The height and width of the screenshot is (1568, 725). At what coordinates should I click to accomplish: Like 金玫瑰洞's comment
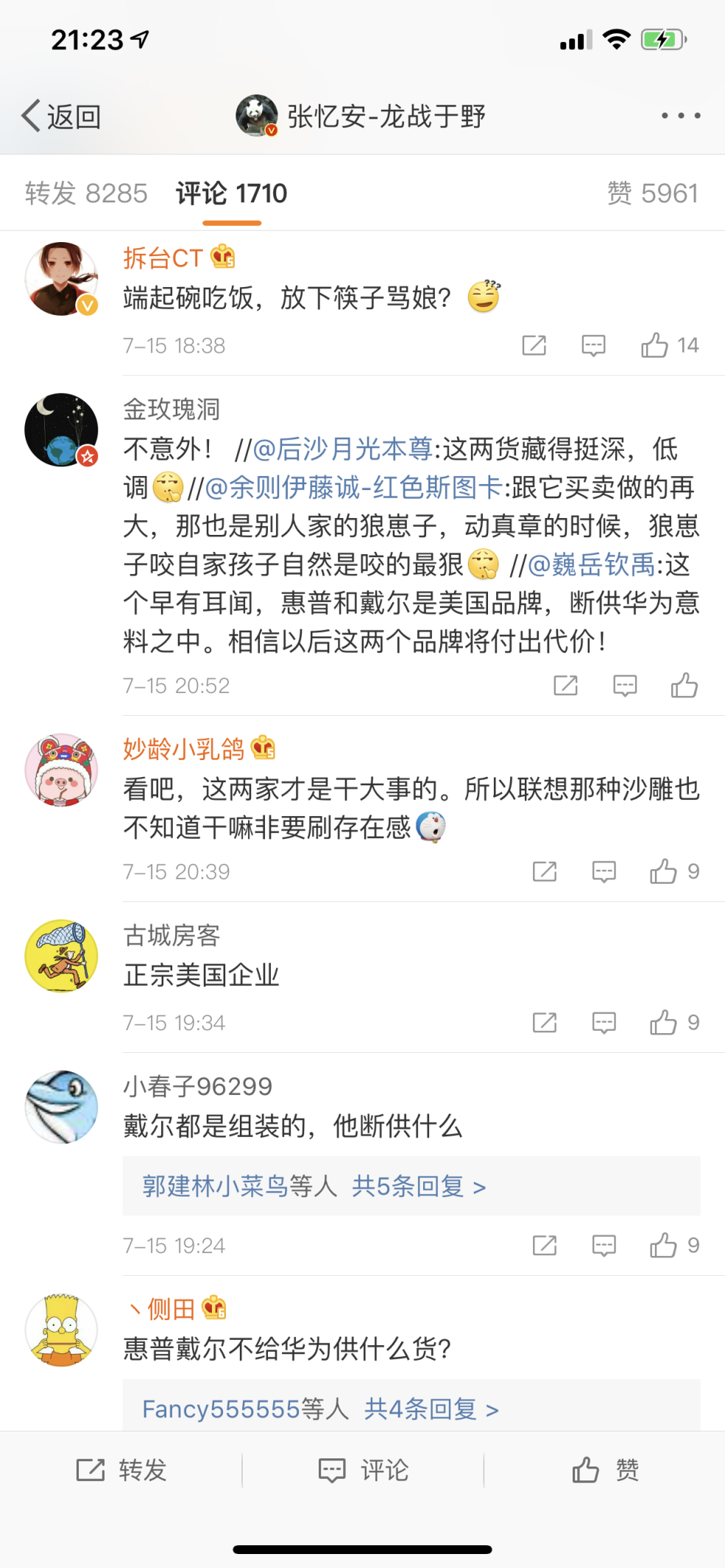point(684,686)
